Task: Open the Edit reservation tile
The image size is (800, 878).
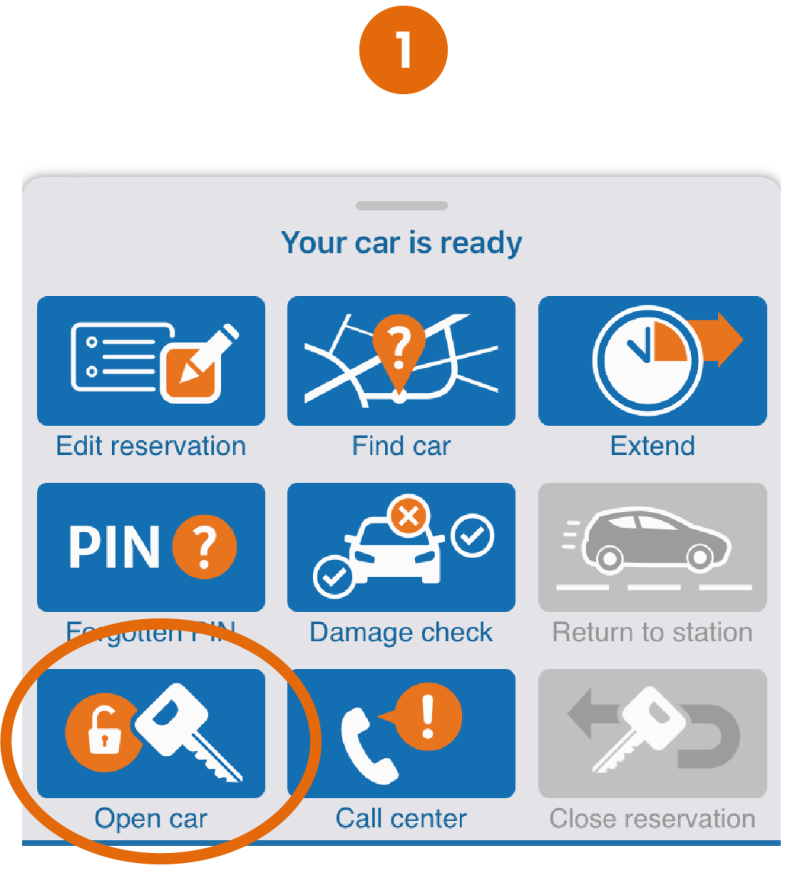Action: (151, 361)
